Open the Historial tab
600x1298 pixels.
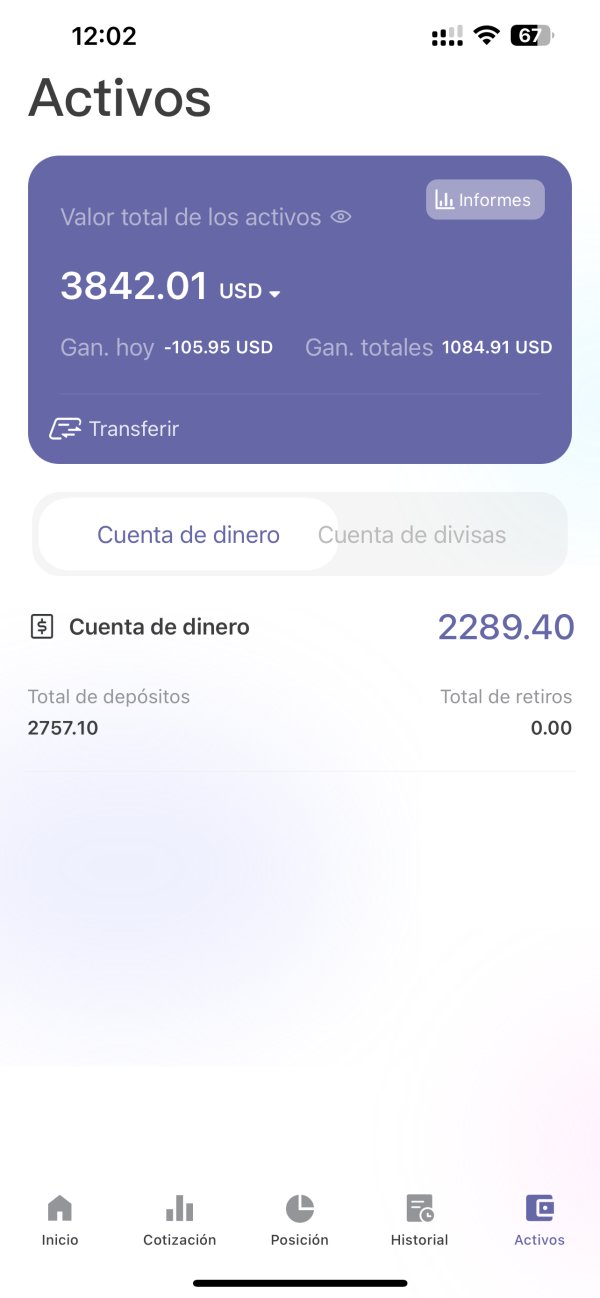coord(419,1221)
